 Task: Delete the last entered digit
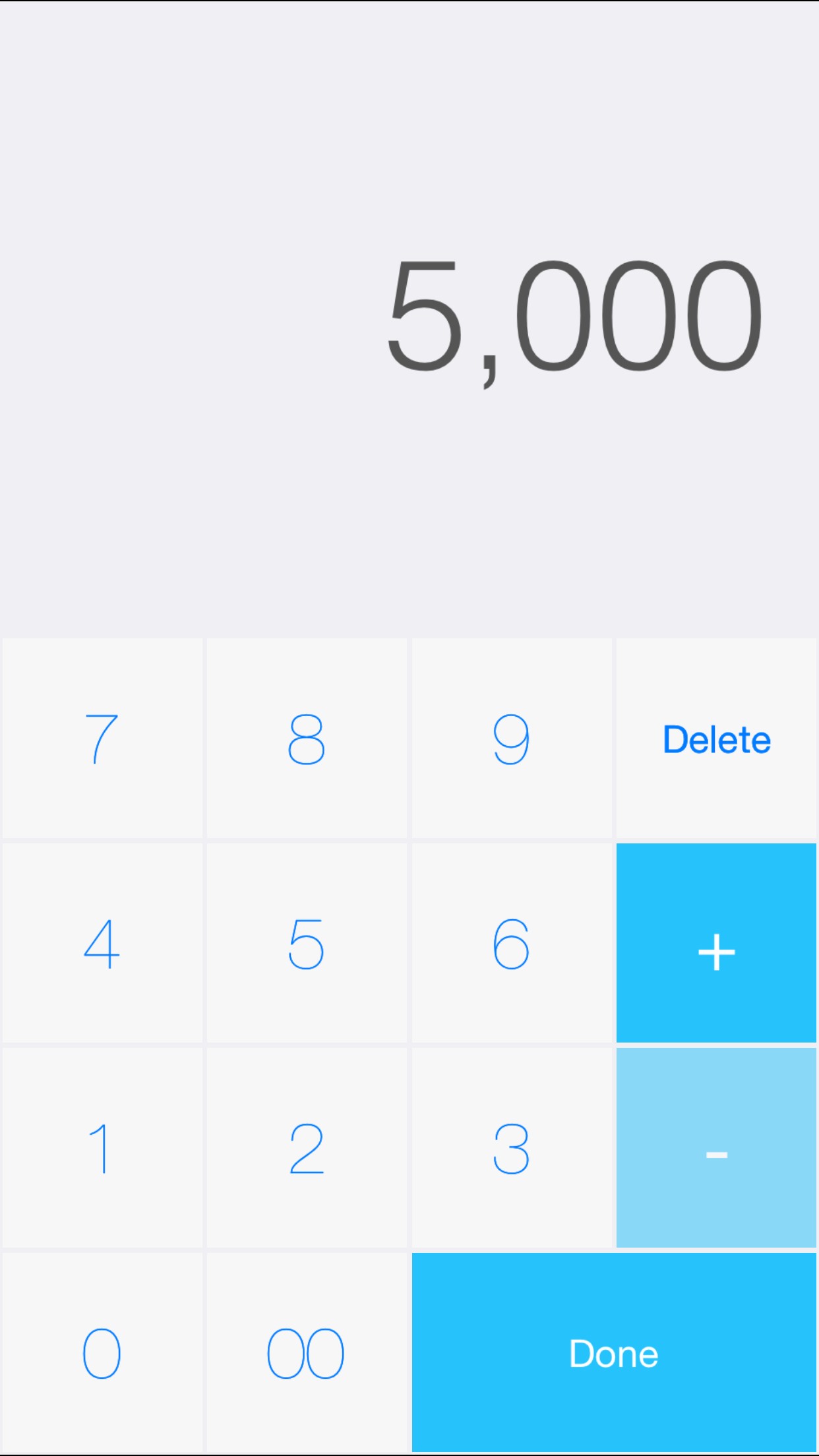(x=716, y=739)
